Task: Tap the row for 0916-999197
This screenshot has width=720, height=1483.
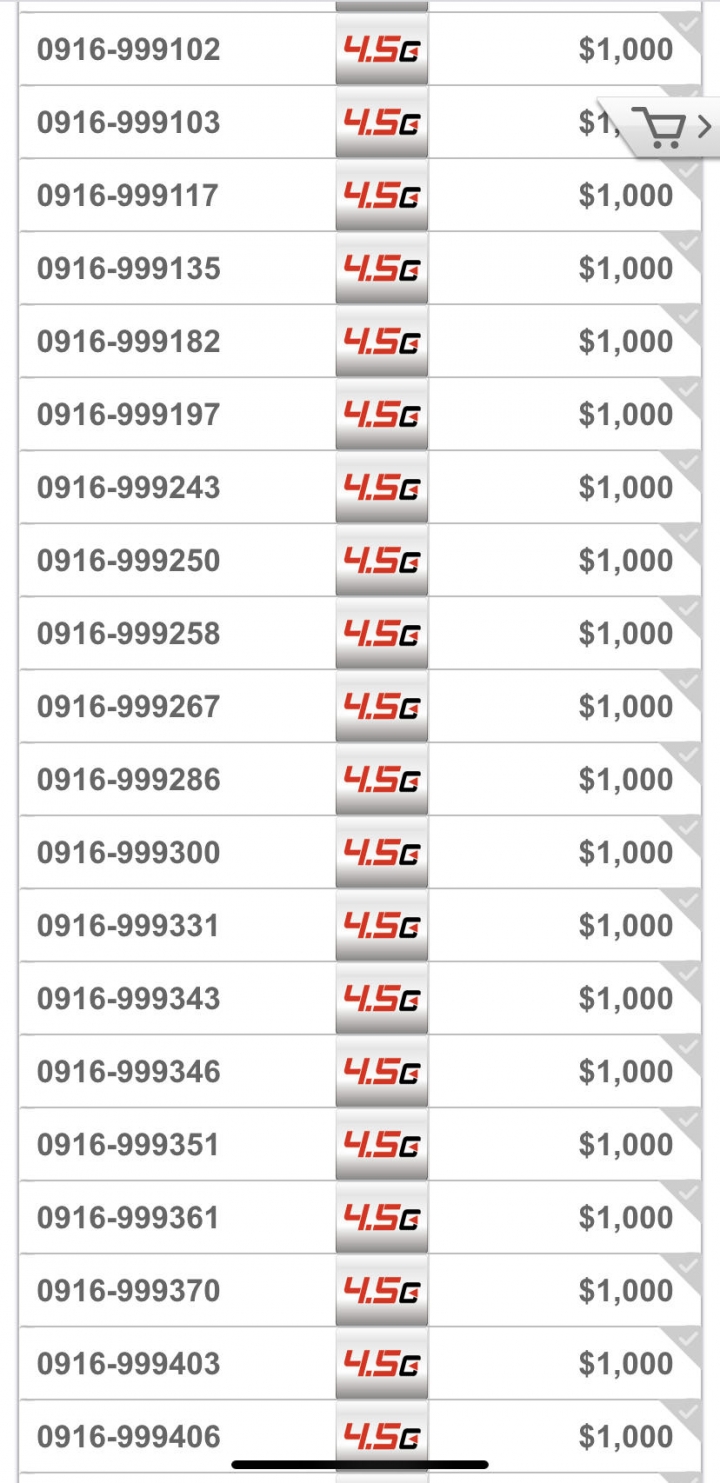Action: pyautogui.click(x=360, y=414)
